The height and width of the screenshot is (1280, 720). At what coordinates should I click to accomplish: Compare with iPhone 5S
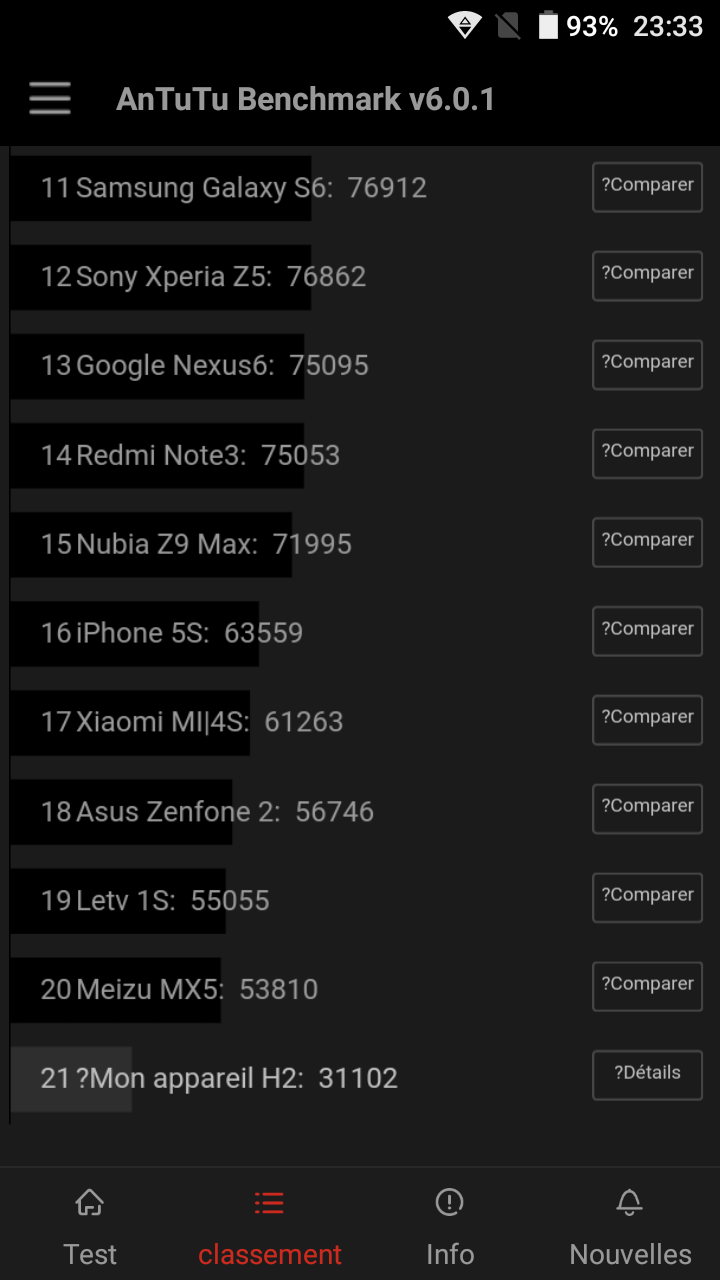(647, 631)
